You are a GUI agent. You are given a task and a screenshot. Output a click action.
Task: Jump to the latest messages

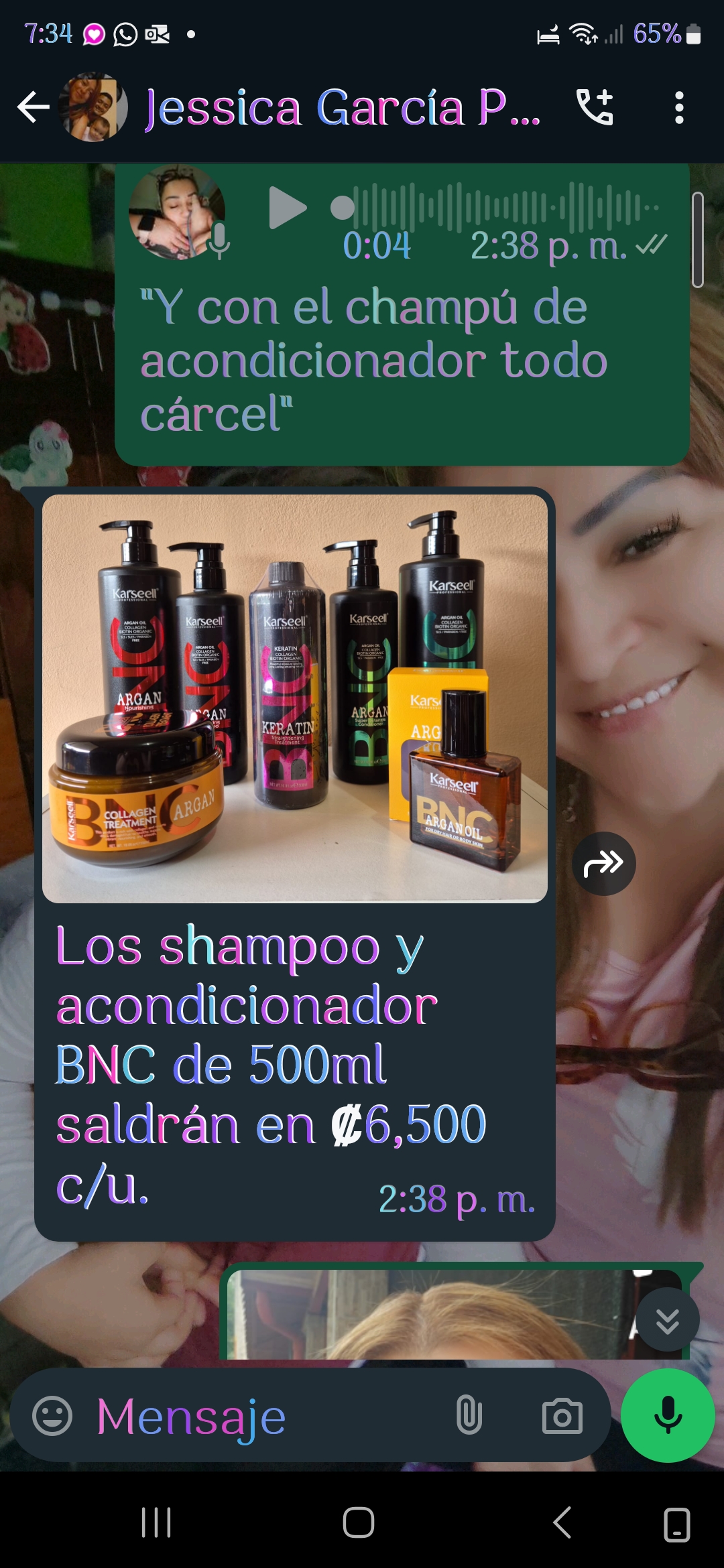pyautogui.click(x=667, y=1319)
